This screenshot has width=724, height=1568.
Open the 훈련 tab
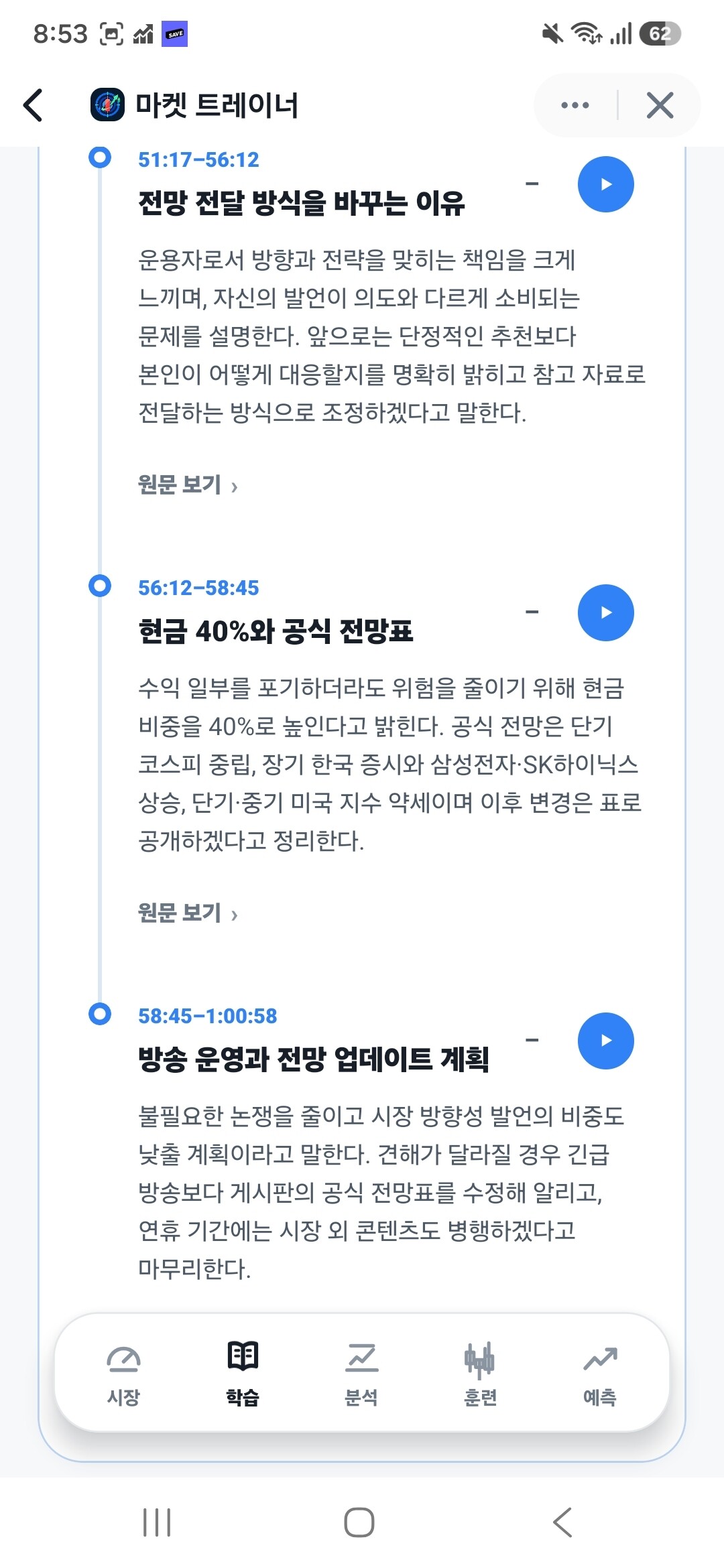(480, 1374)
